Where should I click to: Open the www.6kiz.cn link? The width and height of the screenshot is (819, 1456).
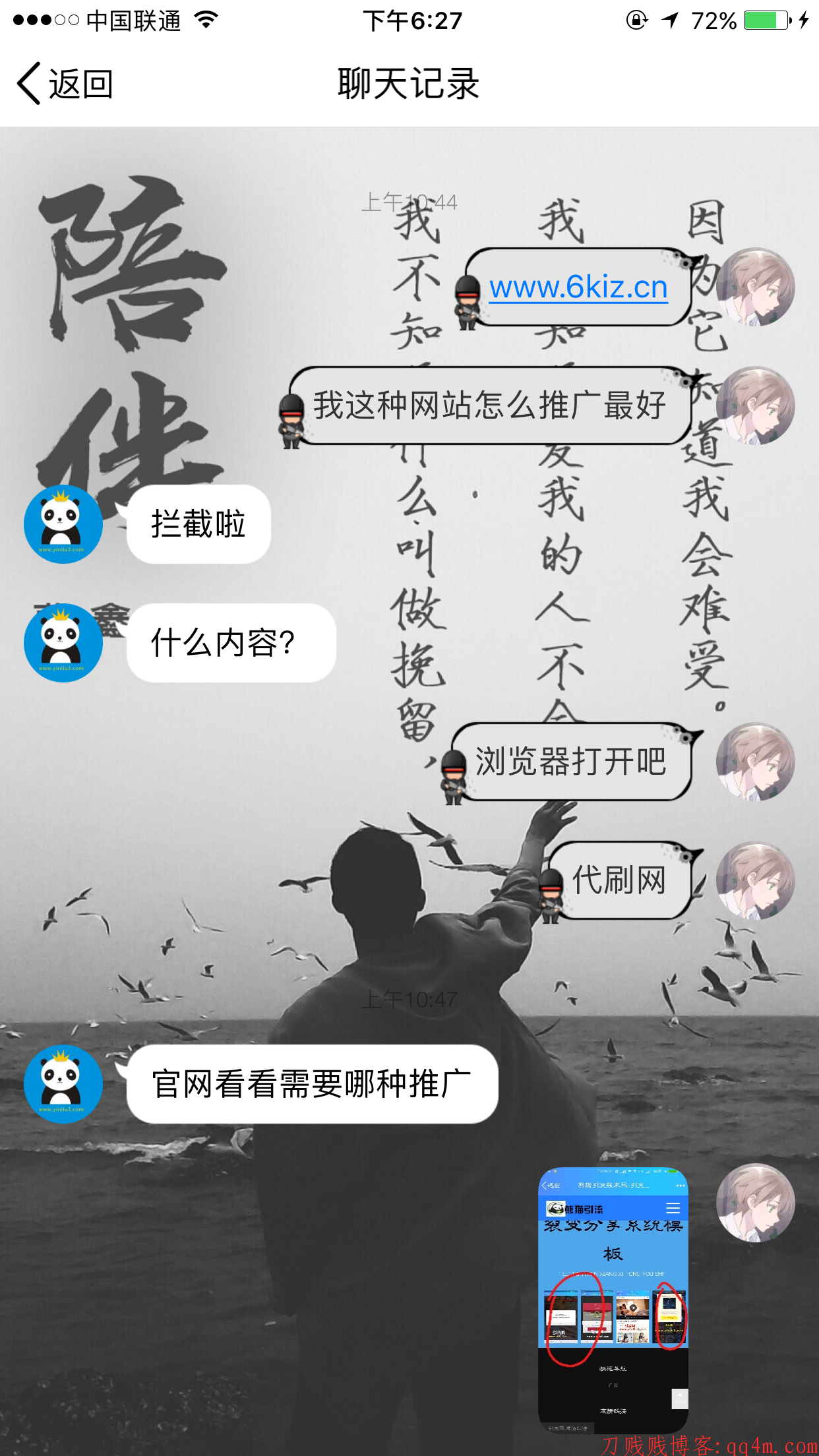578,288
